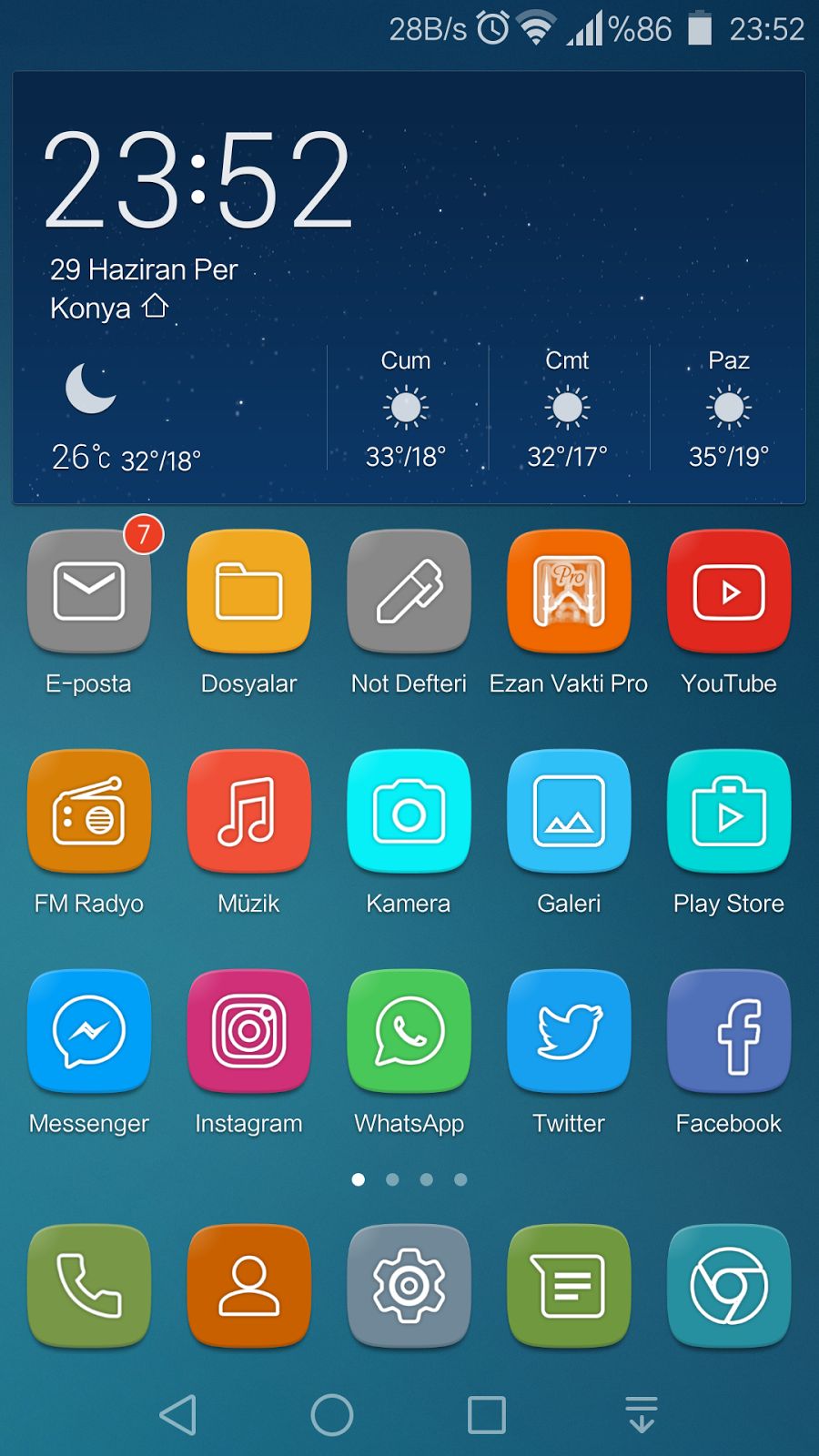
Task: Open the settings gear in the dock
Action: pyautogui.click(x=409, y=1286)
